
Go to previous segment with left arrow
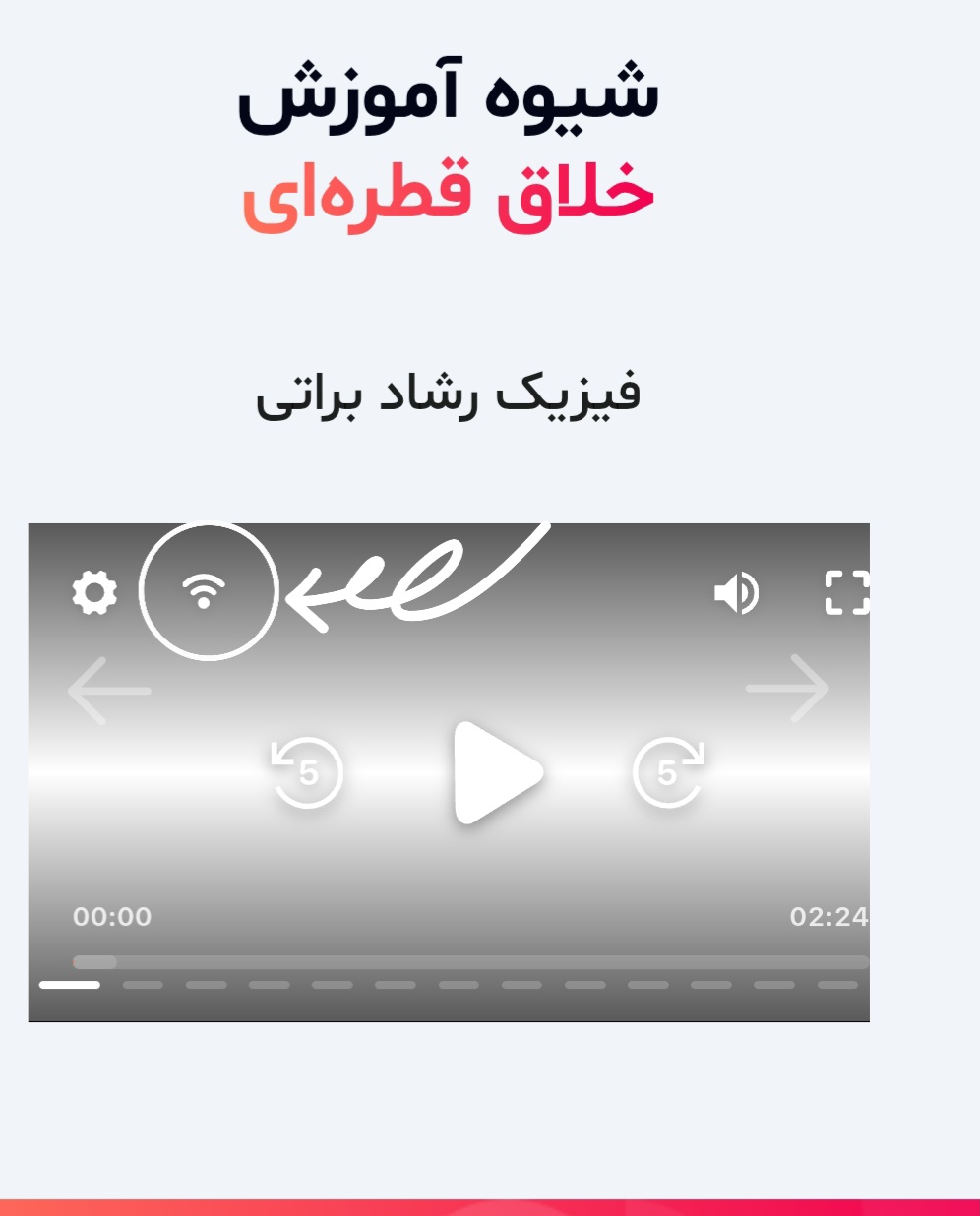[x=108, y=691]
